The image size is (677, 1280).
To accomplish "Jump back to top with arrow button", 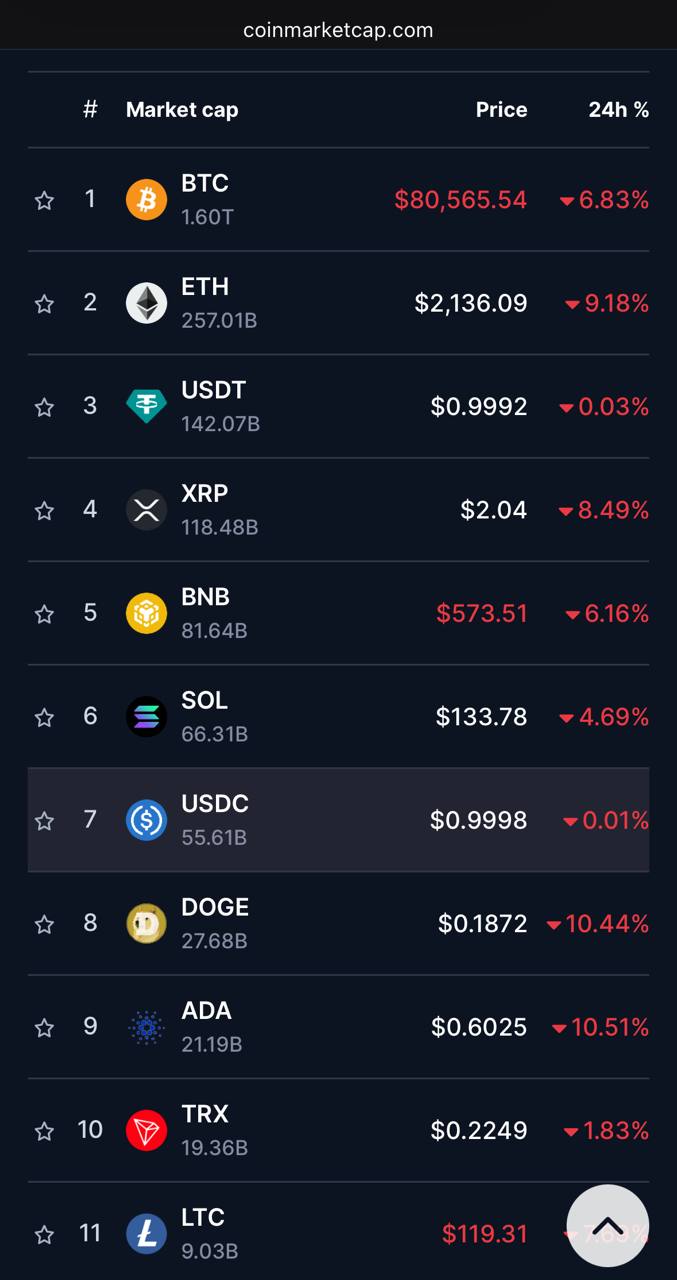I will pos(607,1226).
